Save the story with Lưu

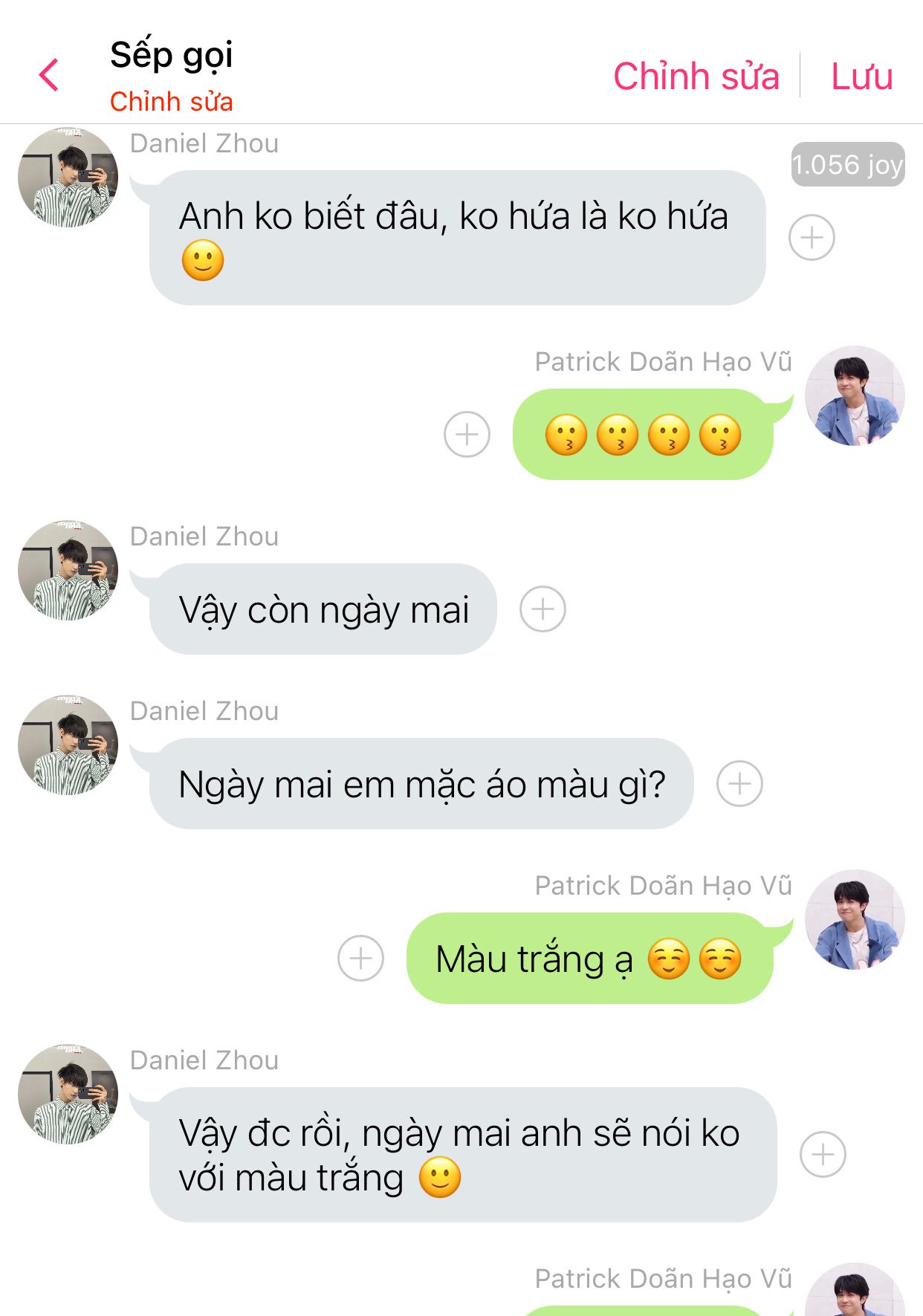click(x=861, y=77)
